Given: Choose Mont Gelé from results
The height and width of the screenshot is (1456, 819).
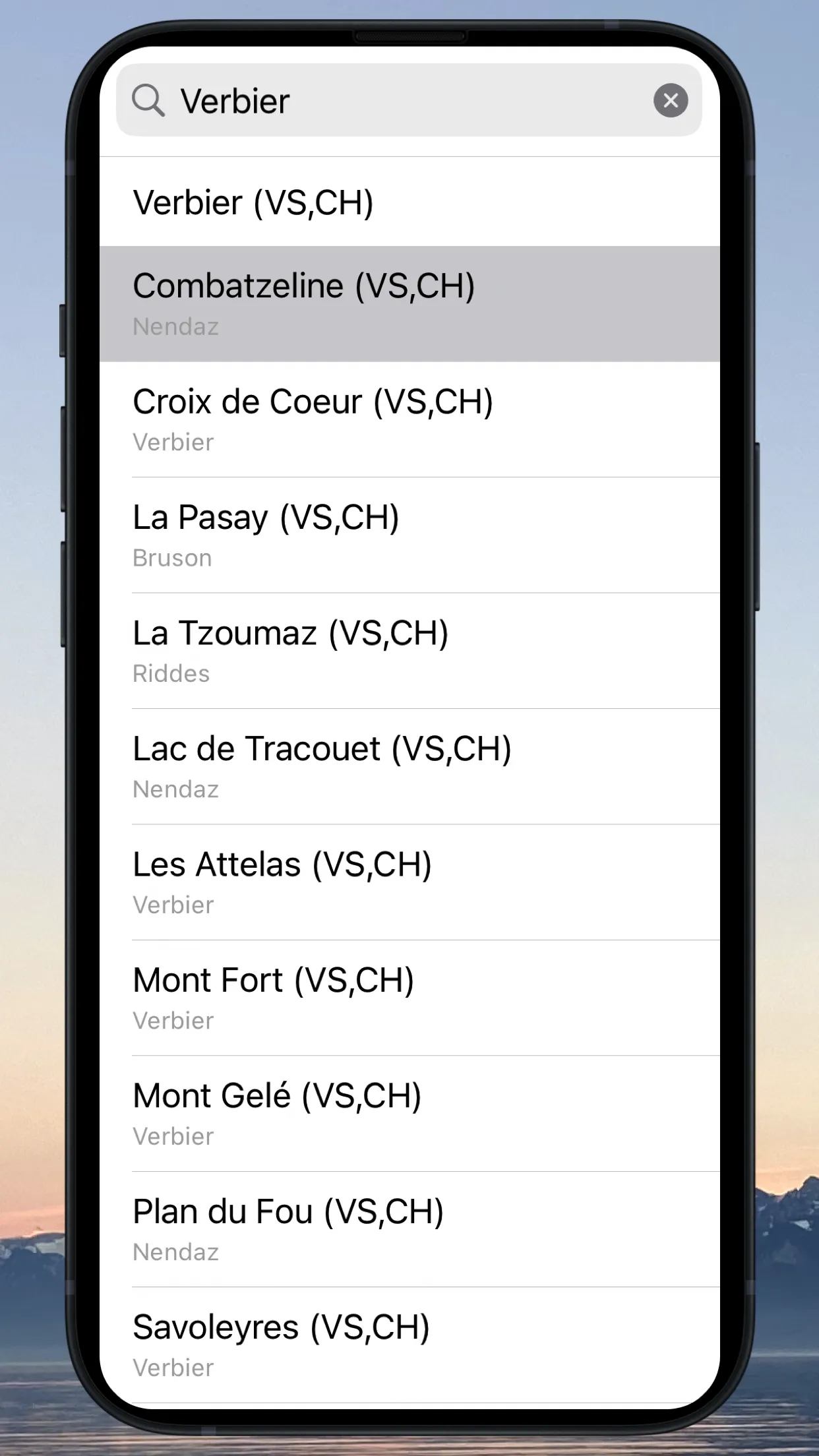Looking at the screenshot, I should [x=409, y=1114].
